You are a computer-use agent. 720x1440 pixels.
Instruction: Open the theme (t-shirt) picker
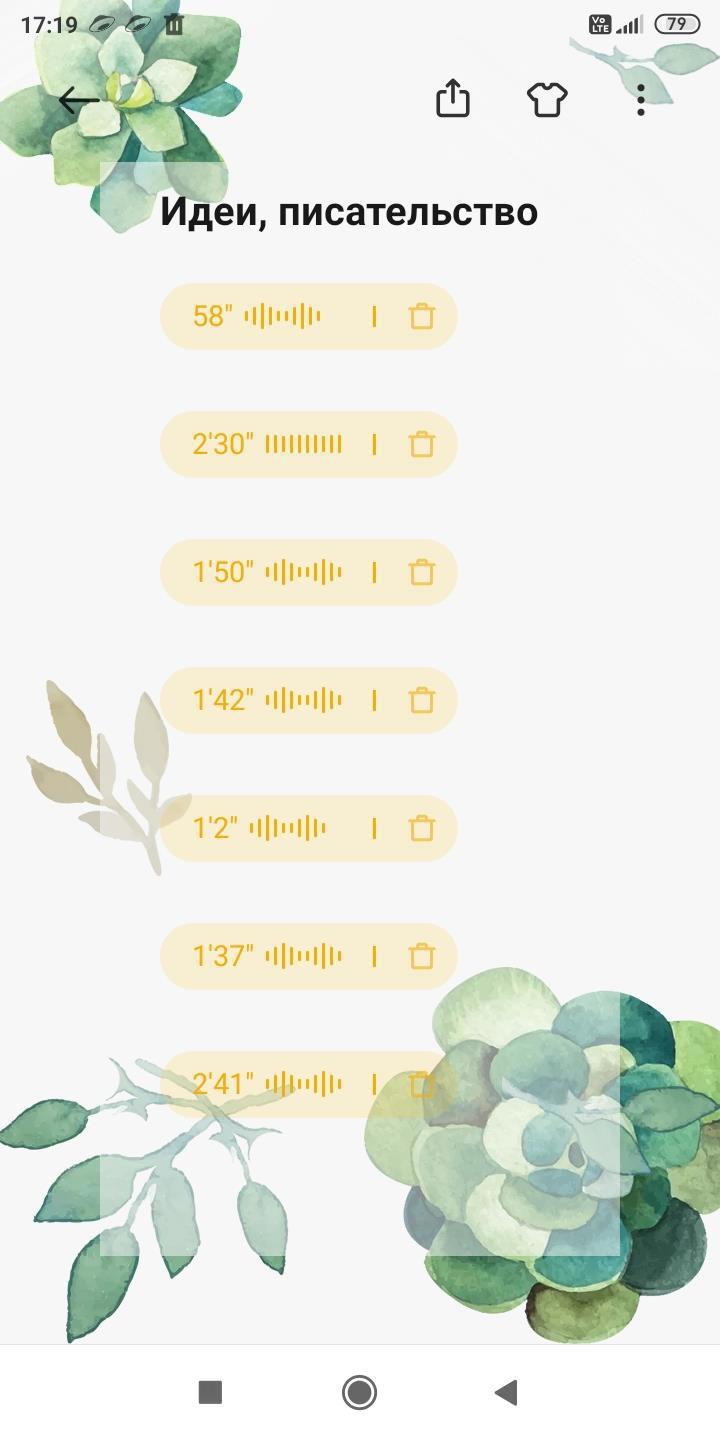tap(547, 99)
